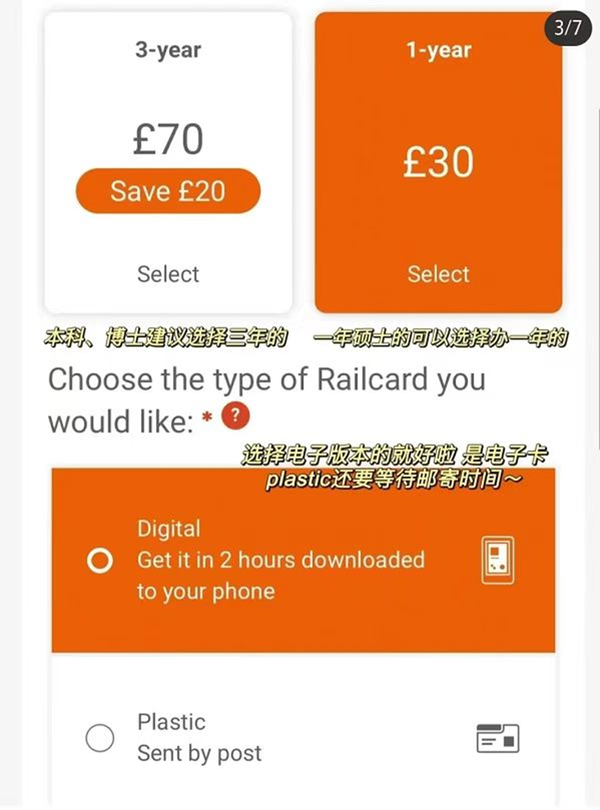Open the red help question mark icon
600x810 pixels.
click(x=235, y=415)
